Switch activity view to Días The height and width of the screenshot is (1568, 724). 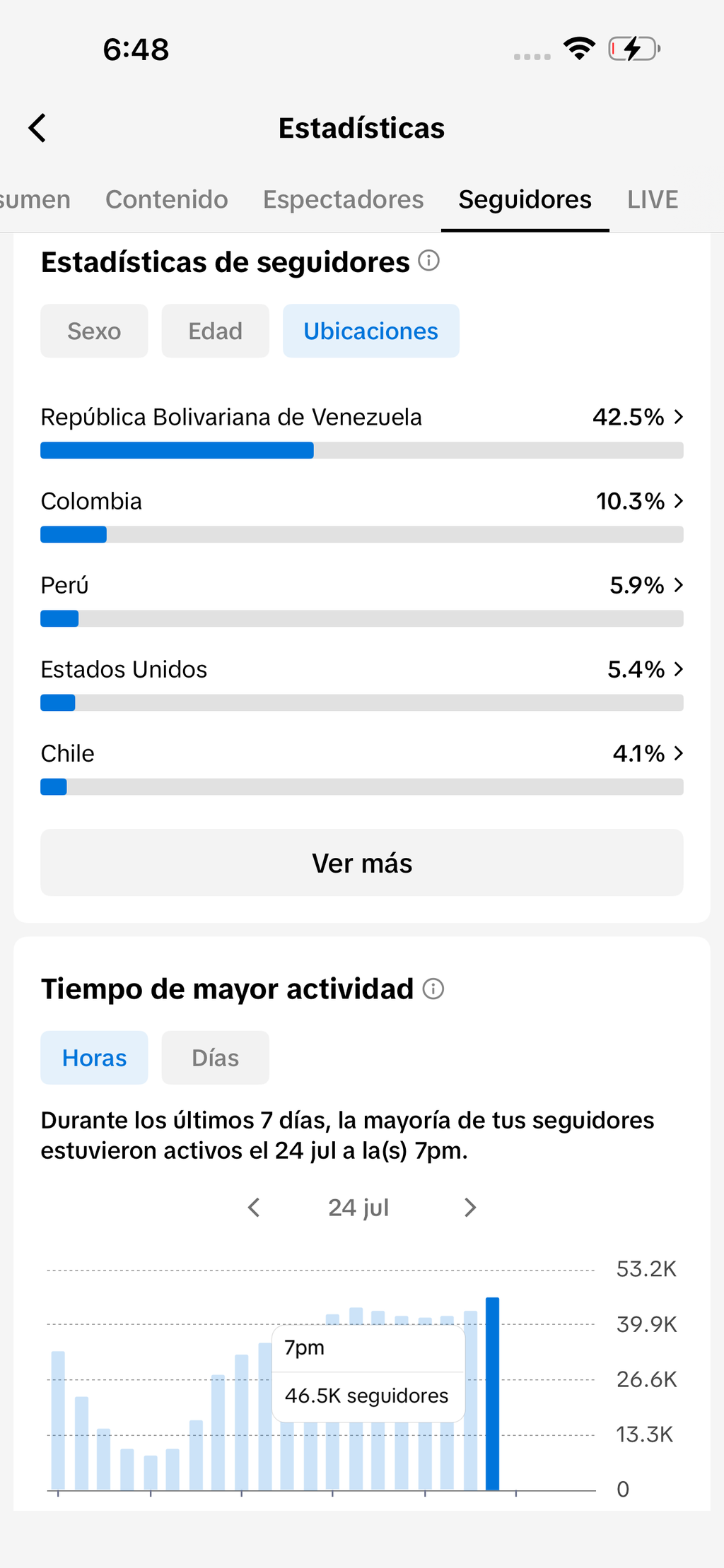215,1058
